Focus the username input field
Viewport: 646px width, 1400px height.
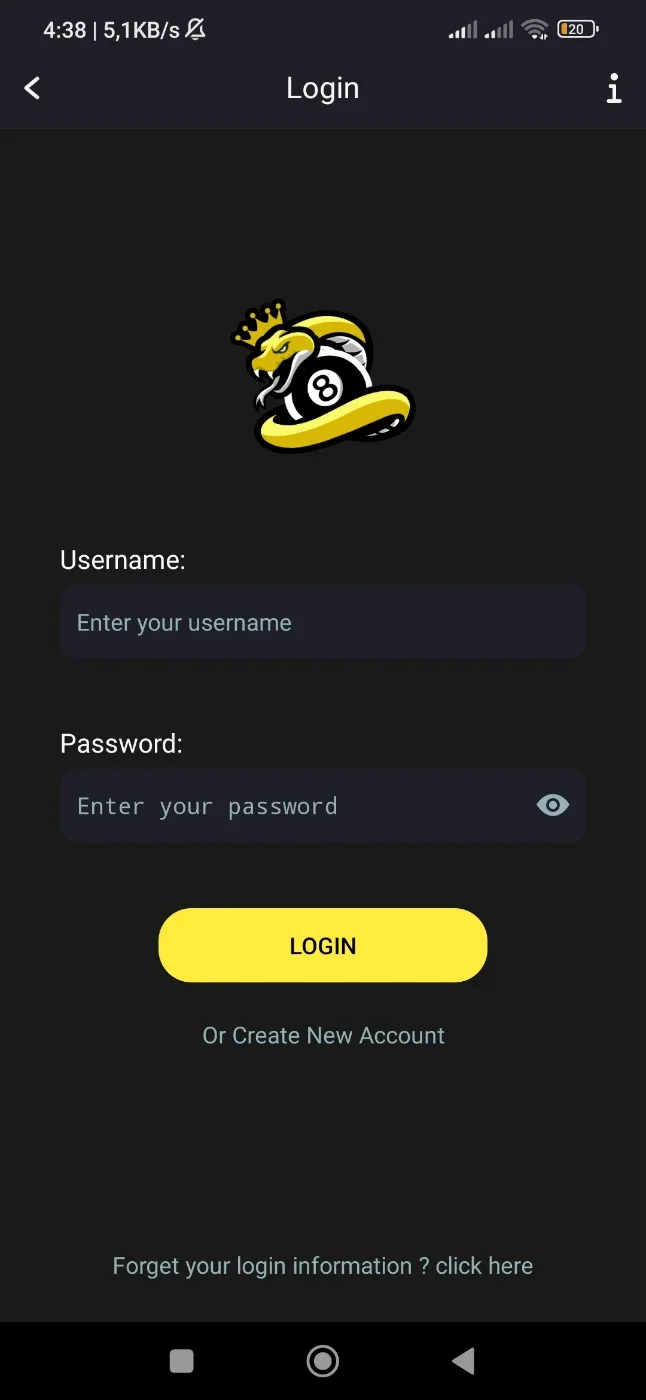point(323,622)
